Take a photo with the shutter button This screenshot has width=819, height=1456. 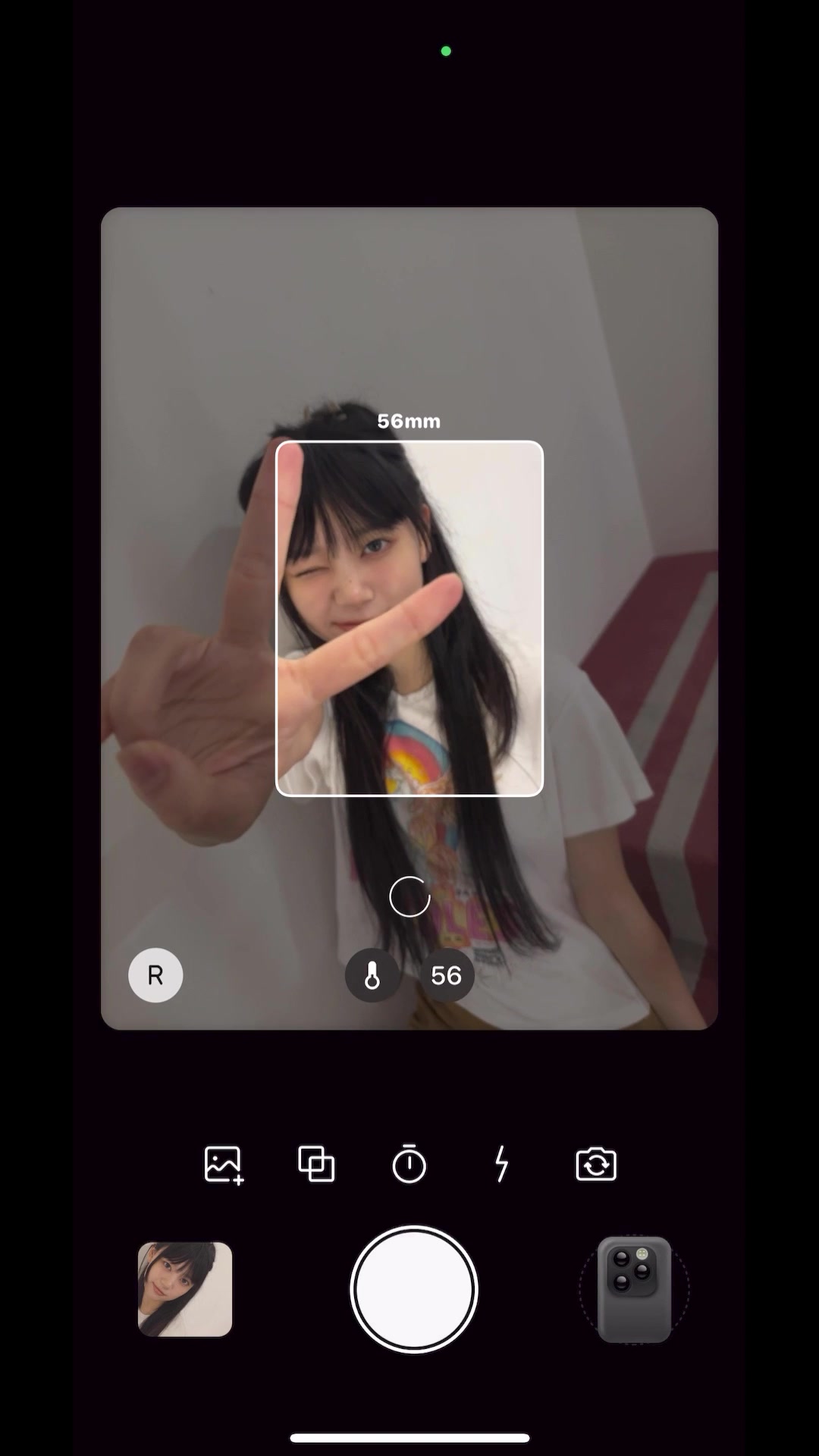(414, 1289)
